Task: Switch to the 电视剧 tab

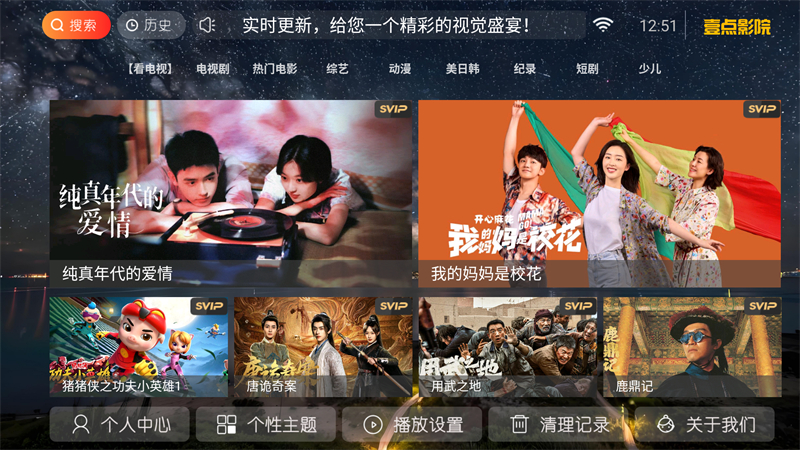Action: pyautogui.click(x=212, y=69)
